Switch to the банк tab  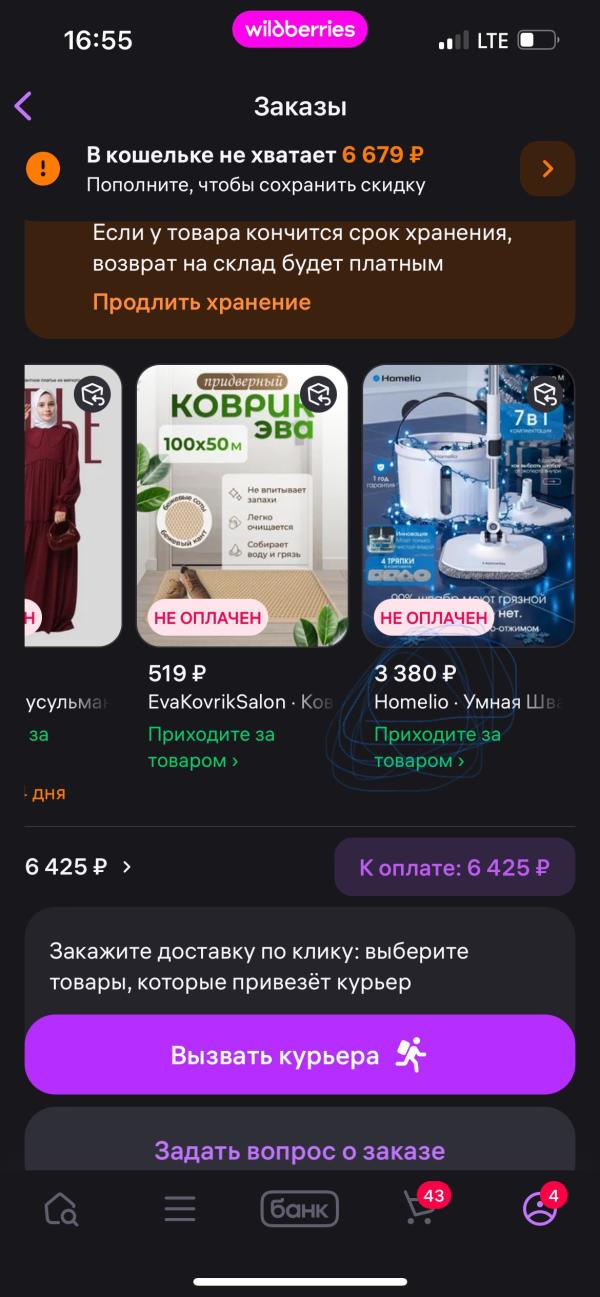(x=299, y=1209)
